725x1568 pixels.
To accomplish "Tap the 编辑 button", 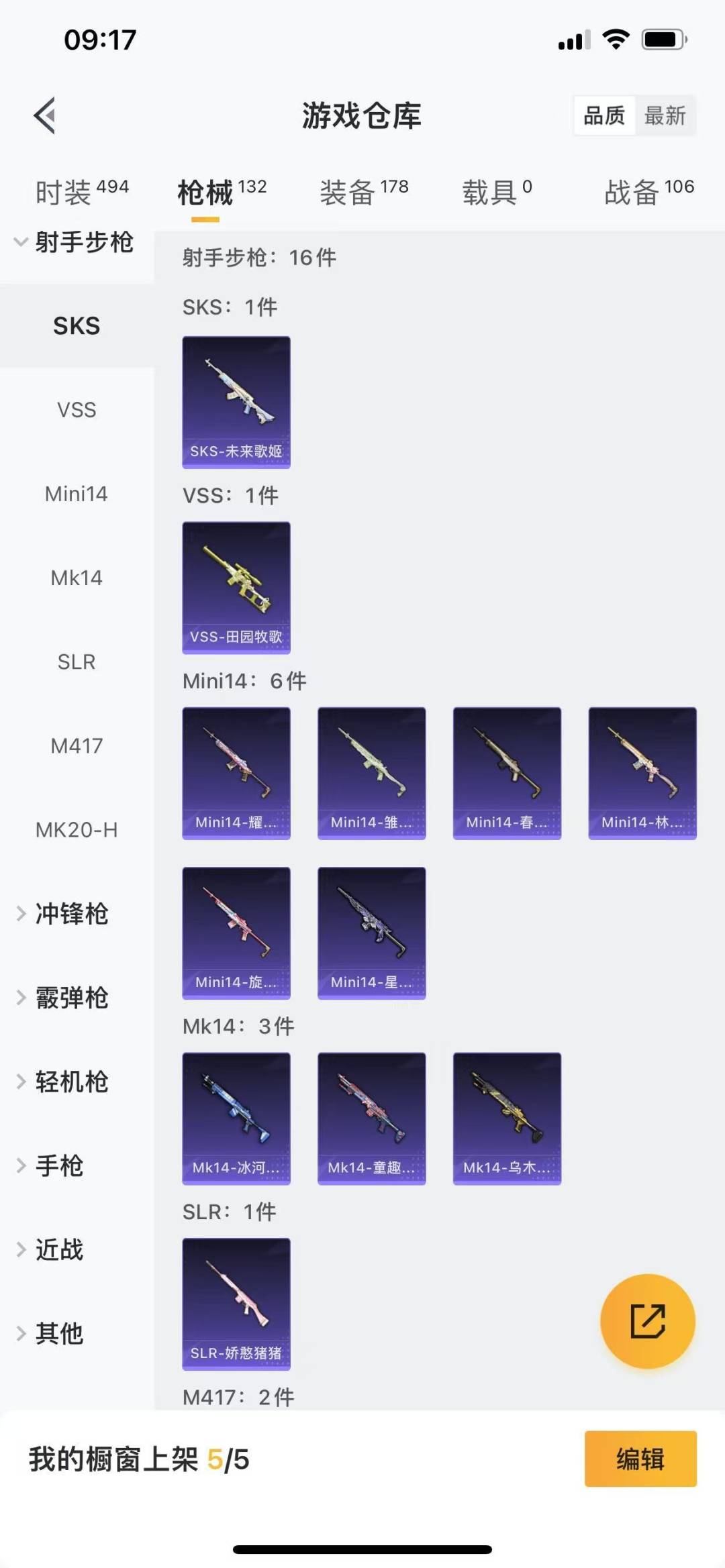I will pyautogui.click(x=640, y=1459).
